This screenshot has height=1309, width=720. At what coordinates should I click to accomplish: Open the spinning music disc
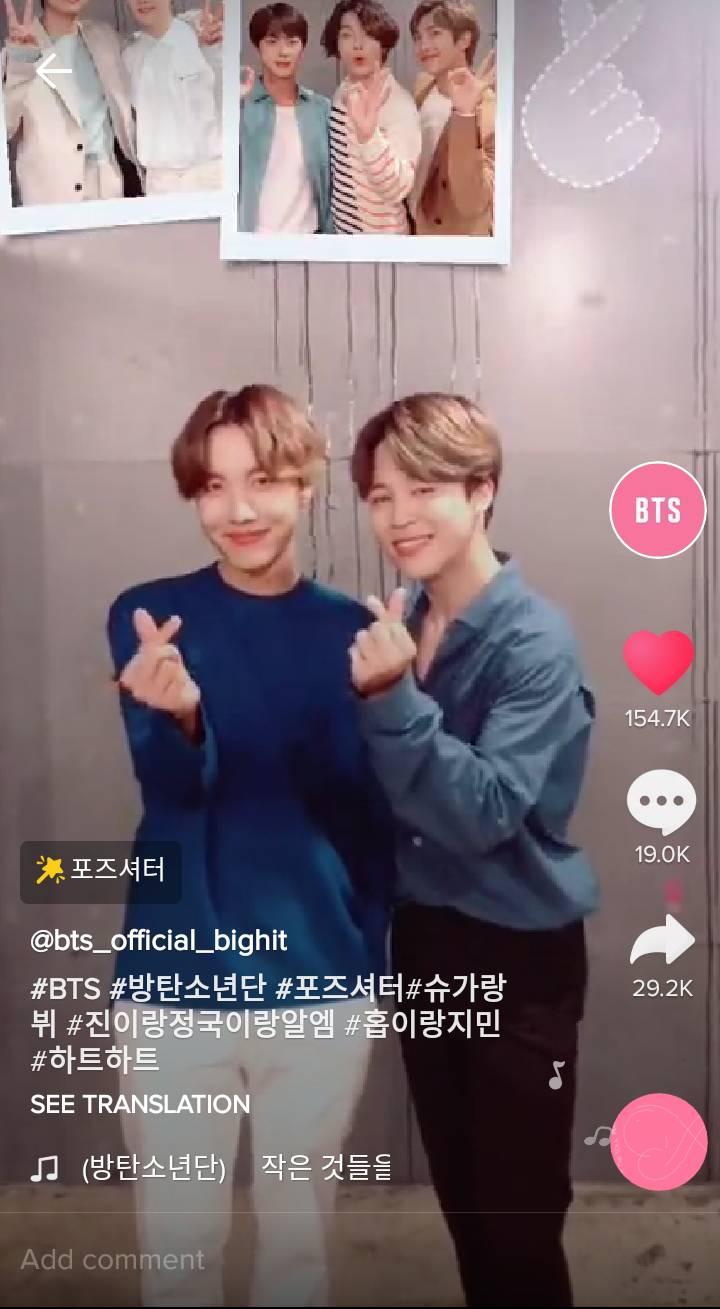[659, 1142]
